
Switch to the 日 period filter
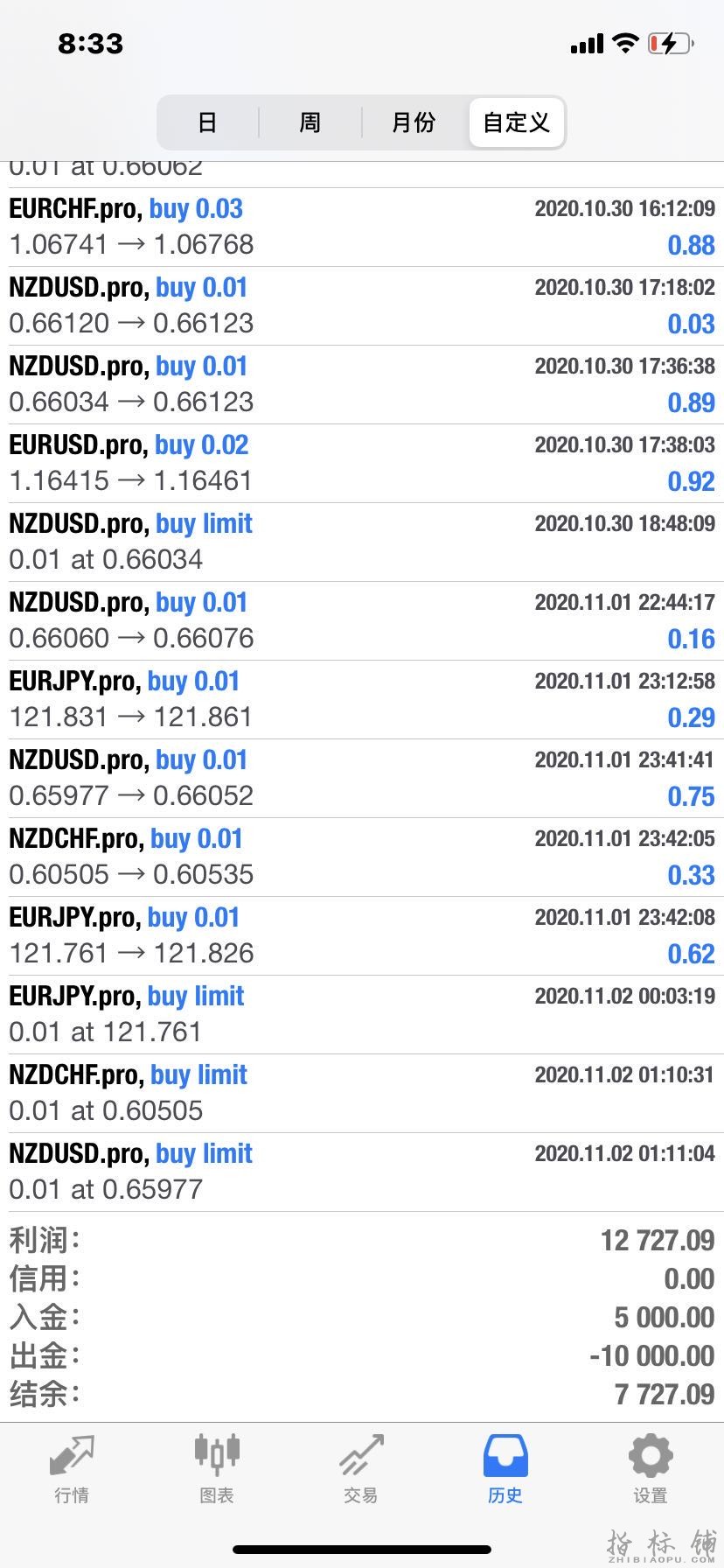coord(207,122)
